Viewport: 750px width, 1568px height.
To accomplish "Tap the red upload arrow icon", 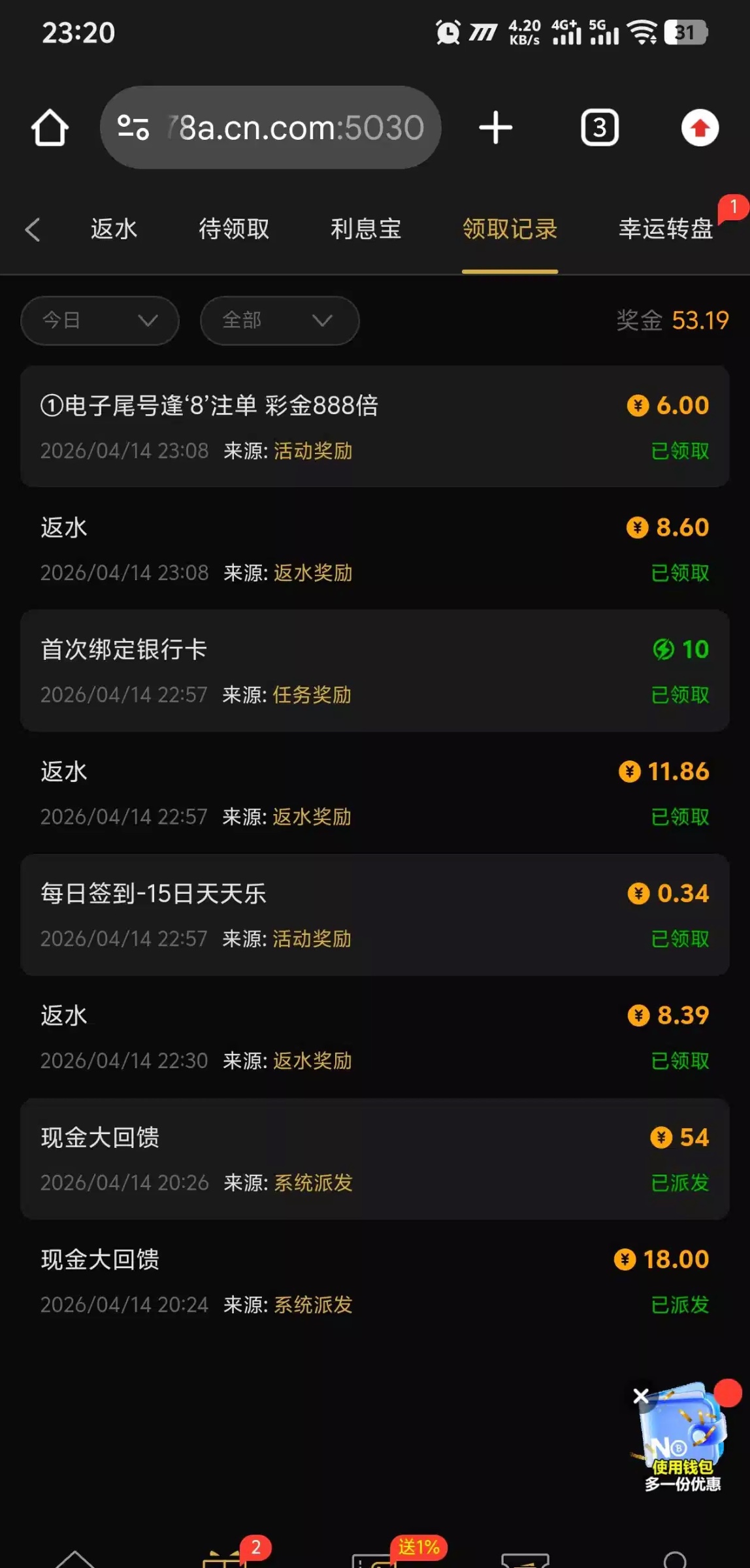I will click(x=700, y=127).
